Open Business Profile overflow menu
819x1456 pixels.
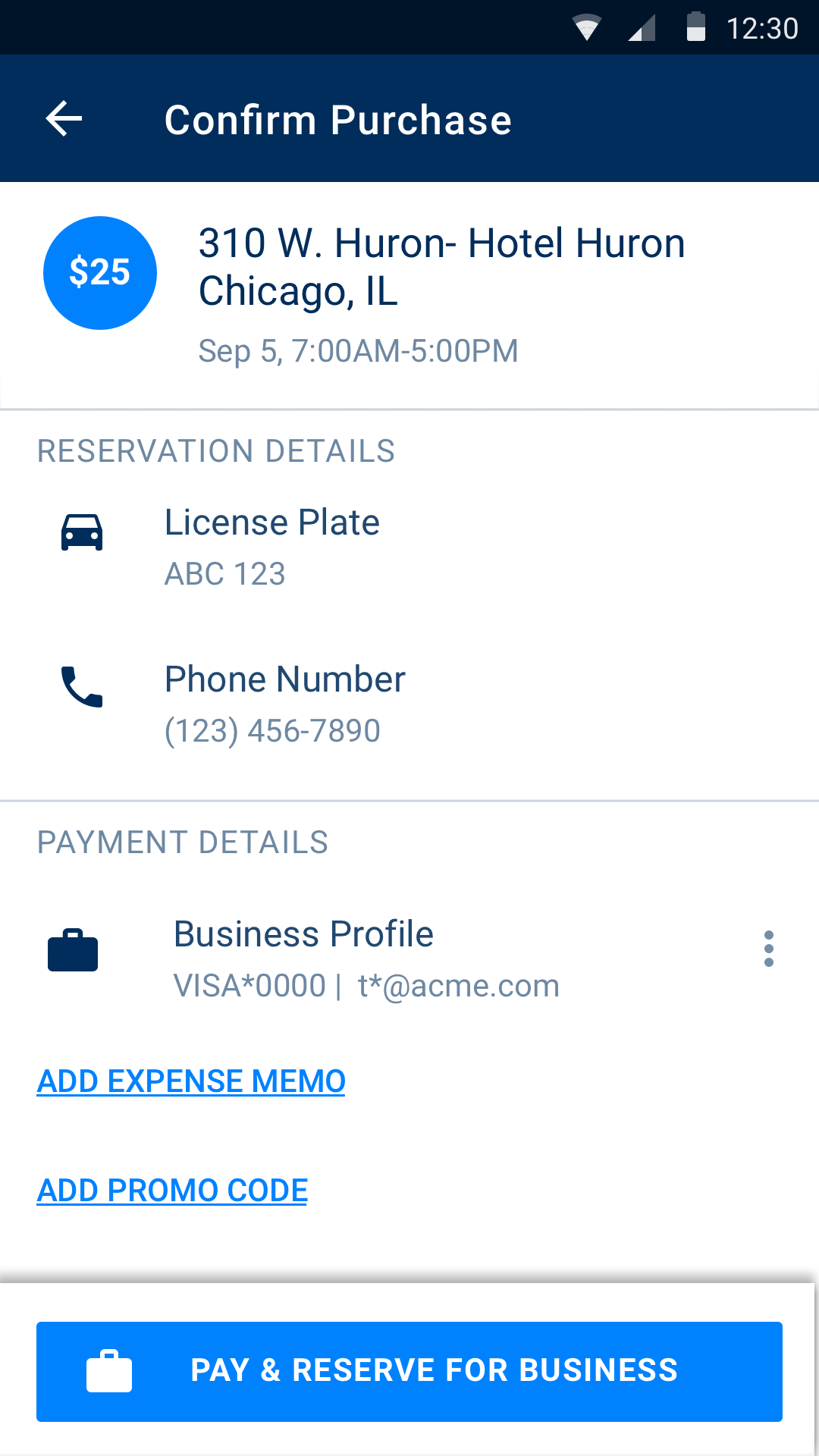pos(768,949)
